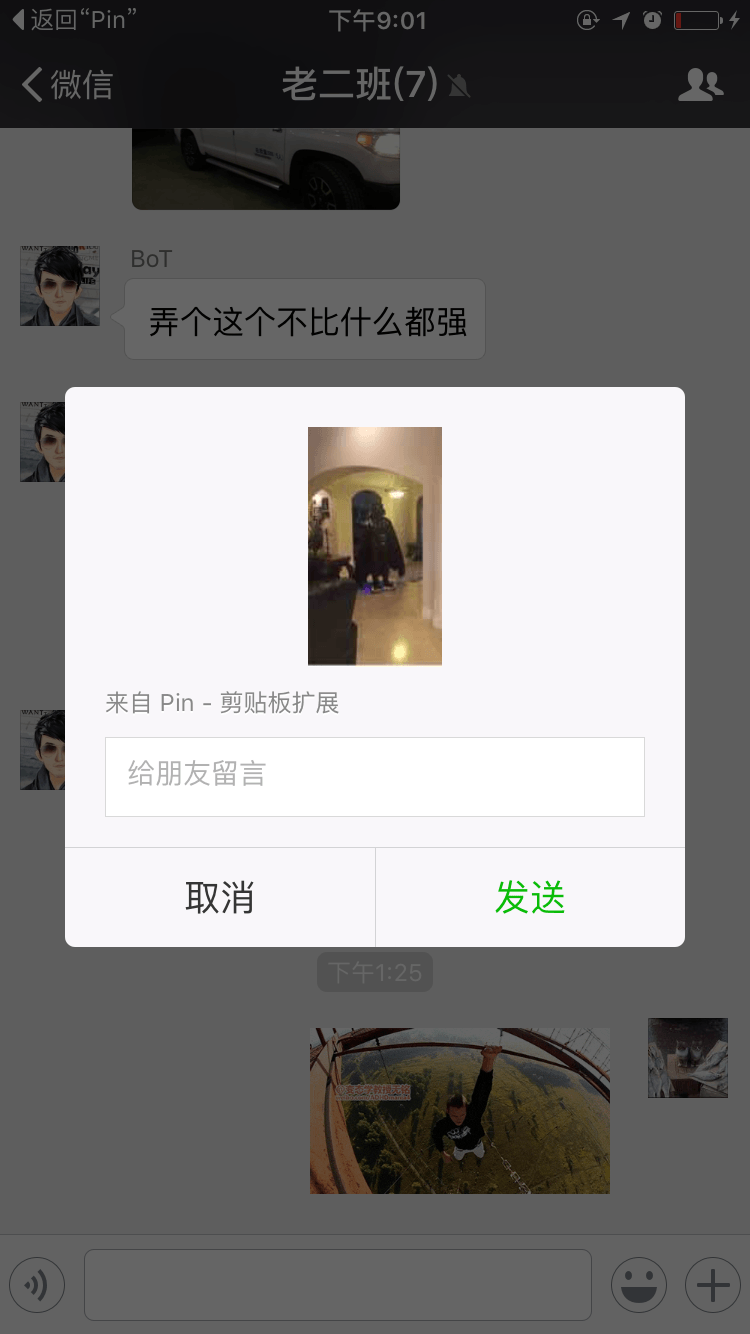Preview the shared image thumbnail
Viewport: 750px width, 1334px height.
click(x=374, y=545)
